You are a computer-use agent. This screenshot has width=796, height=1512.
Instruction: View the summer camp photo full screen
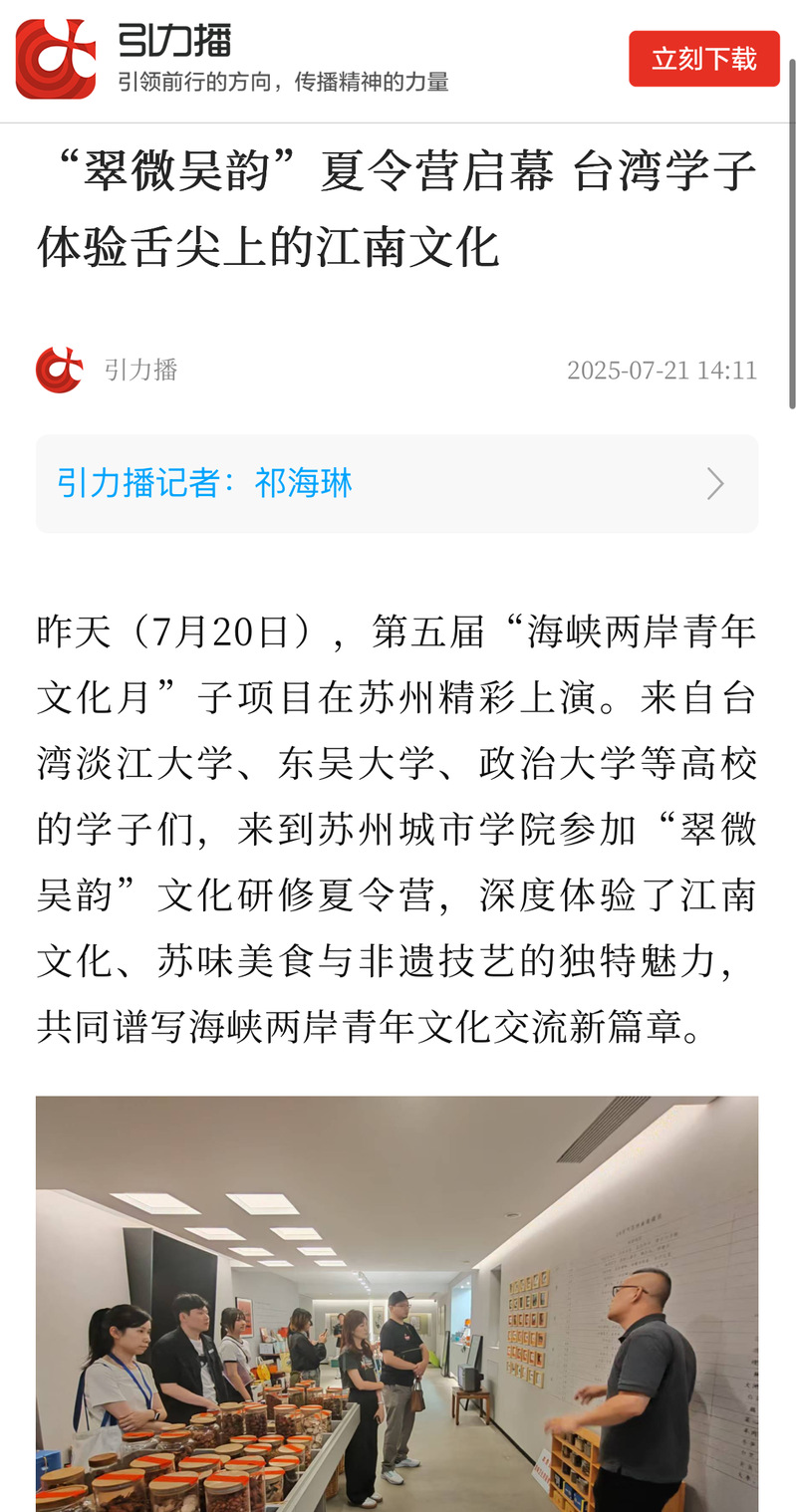click(x=397, y=1303)
